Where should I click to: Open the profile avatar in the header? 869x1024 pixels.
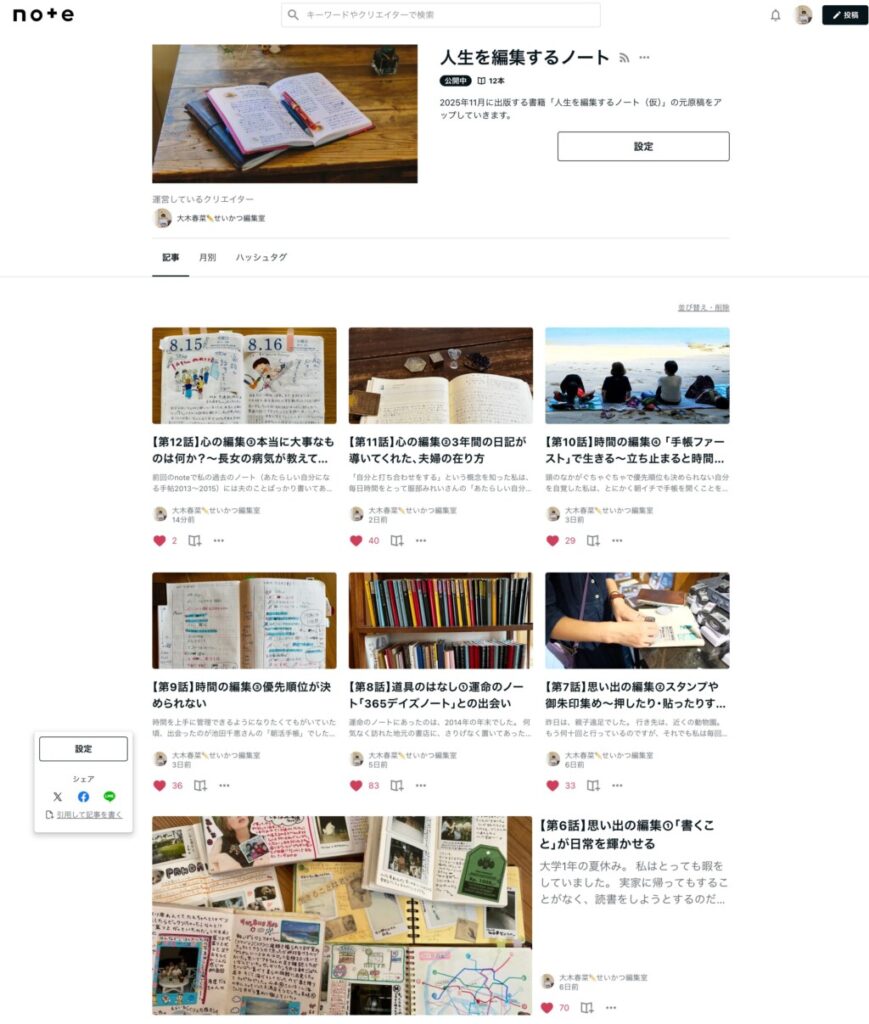[802, 15]
